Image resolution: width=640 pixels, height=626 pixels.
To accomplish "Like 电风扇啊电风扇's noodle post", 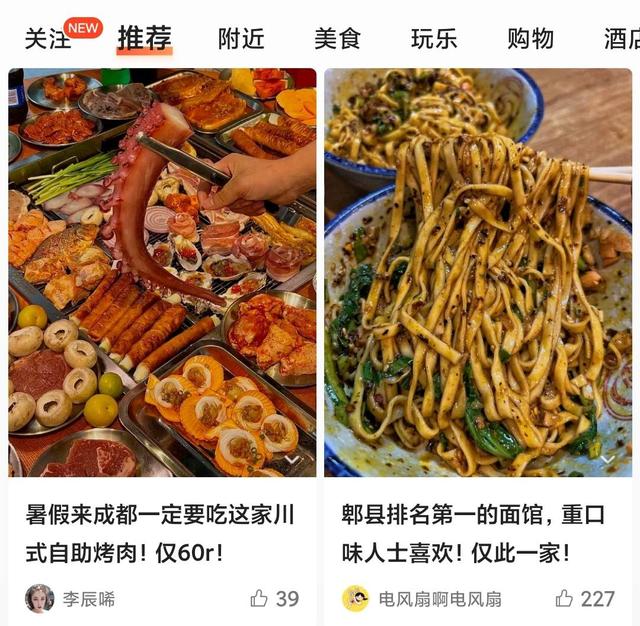I will (565, 598).
